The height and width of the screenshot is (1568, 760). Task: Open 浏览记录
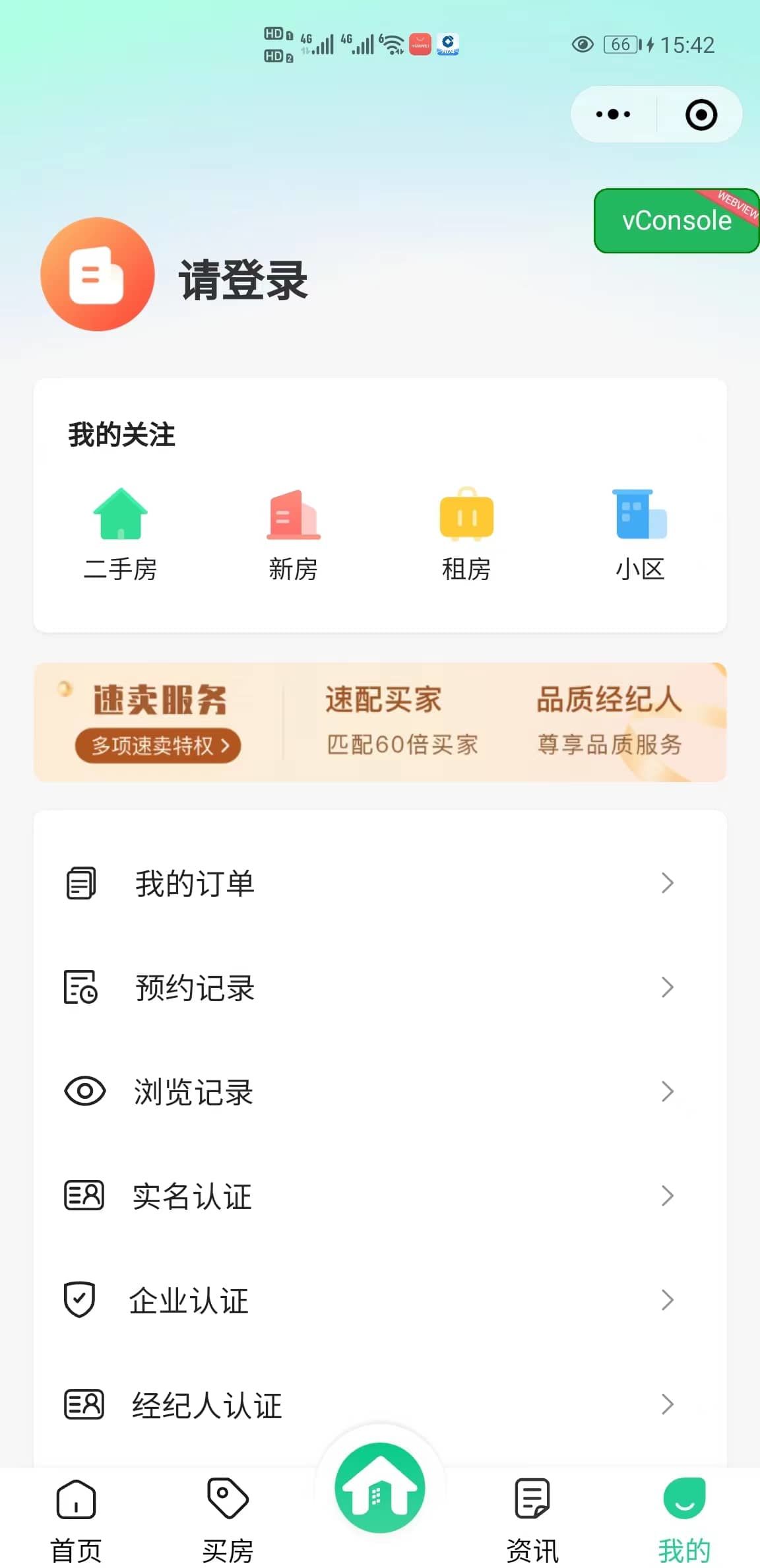point(380,1092)
